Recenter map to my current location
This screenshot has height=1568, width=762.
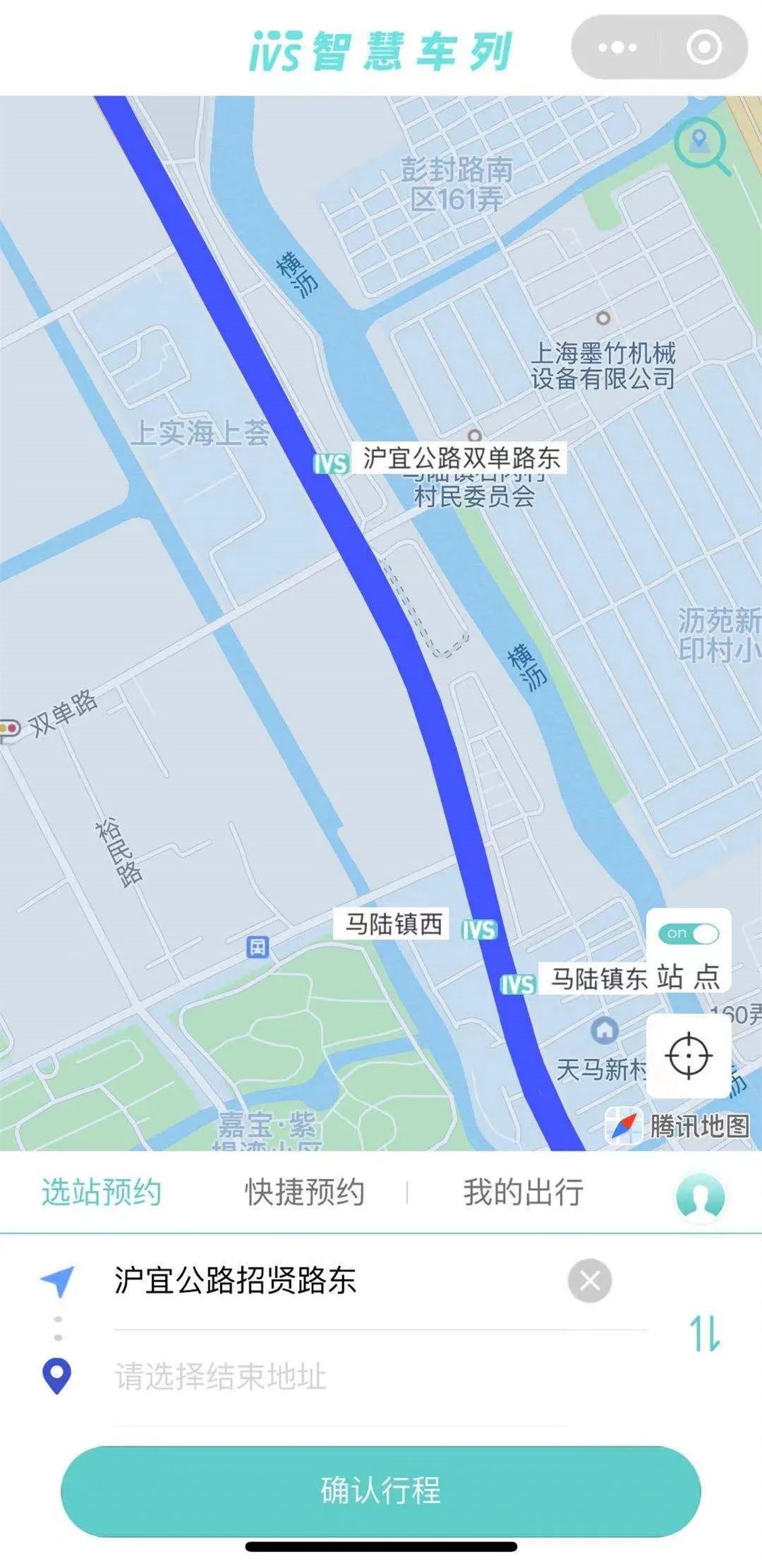(x=689, y=1056)
